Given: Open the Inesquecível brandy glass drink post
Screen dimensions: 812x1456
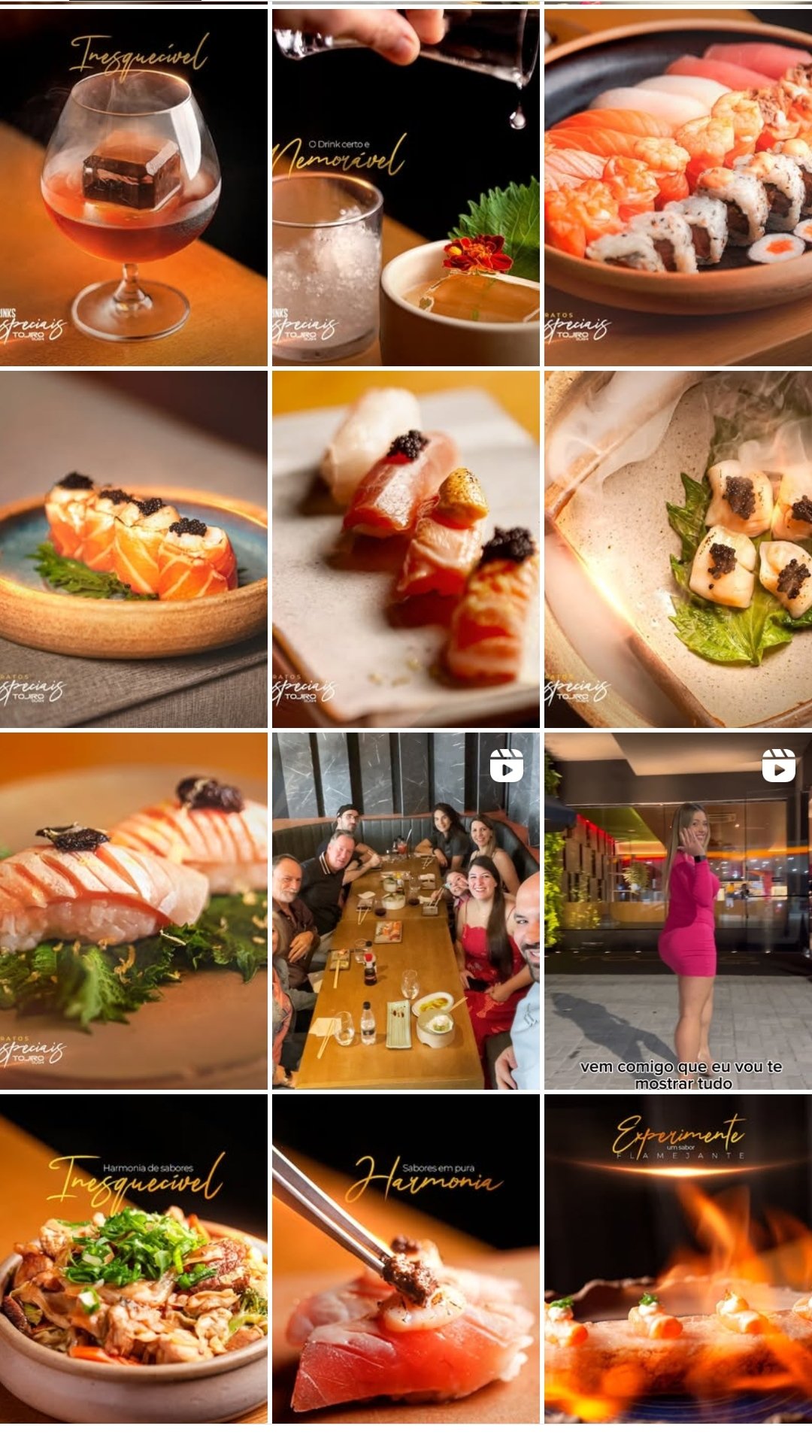Looking at the screenshot, I should [x=133, y=188].
